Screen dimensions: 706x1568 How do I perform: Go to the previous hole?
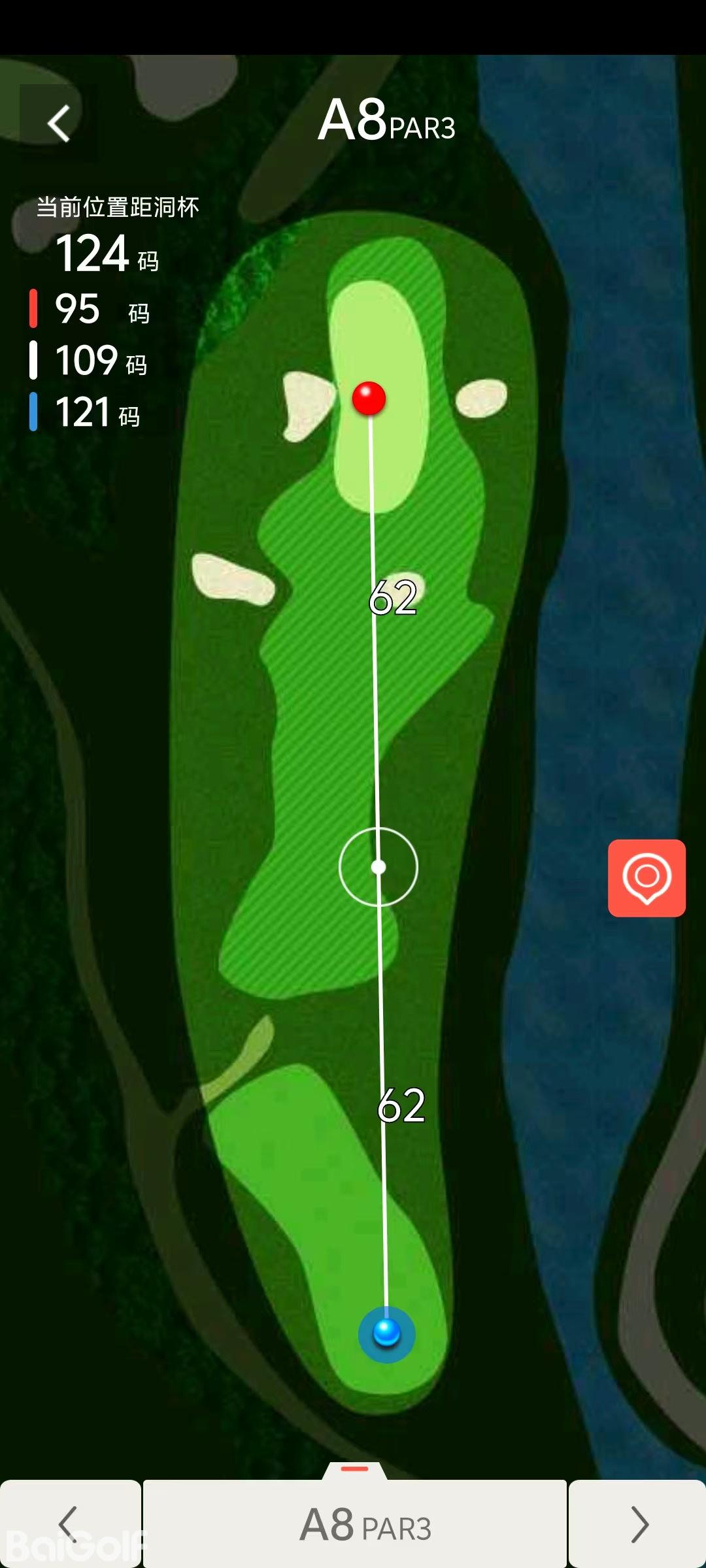pos(69,1524)
